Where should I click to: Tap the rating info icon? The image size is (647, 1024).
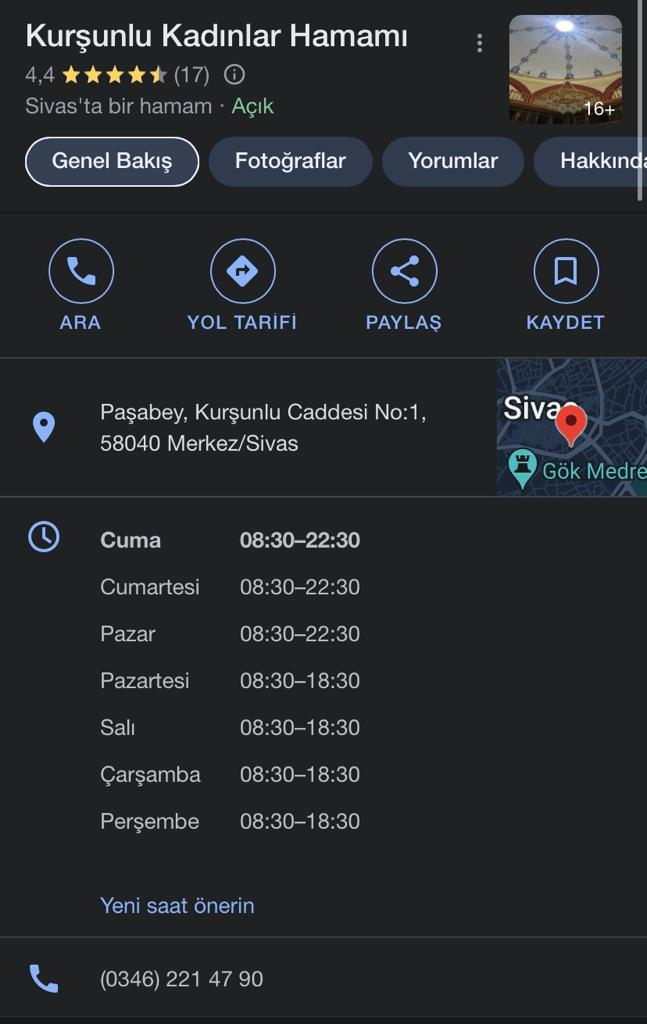click(235, 74)
